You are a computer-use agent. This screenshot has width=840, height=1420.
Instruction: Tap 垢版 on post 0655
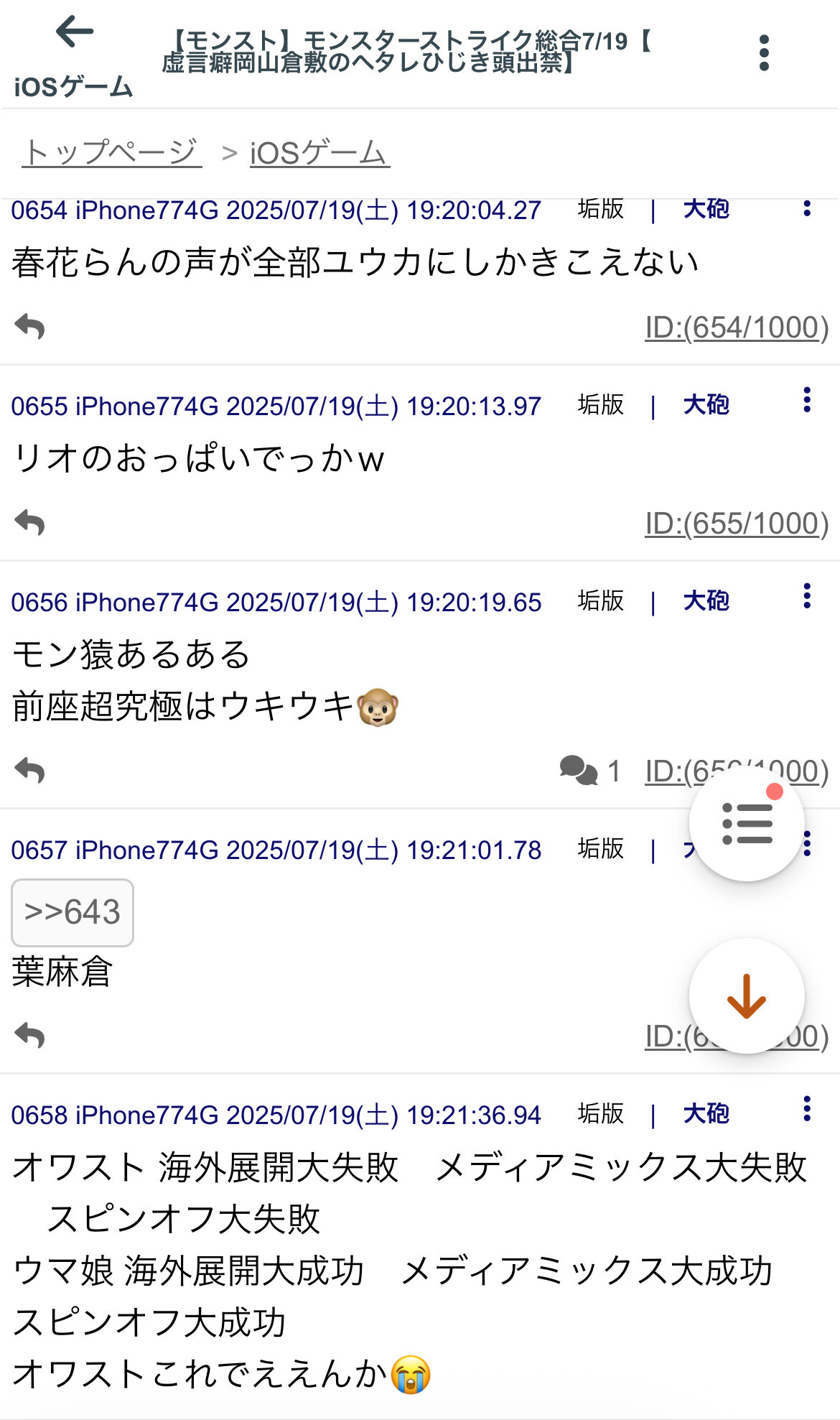601,404
